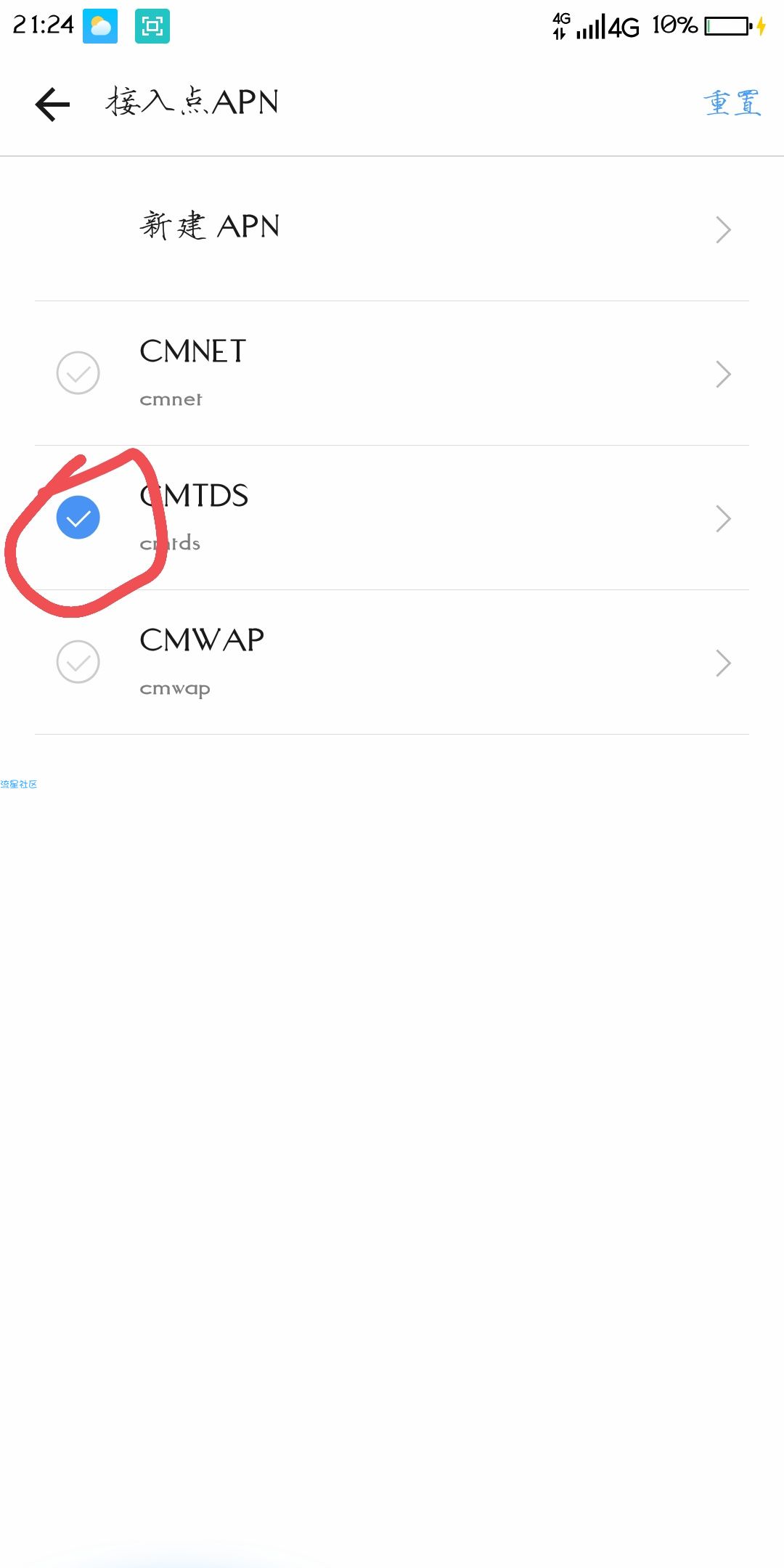Open CMWAP details via its chevron
The width and height of the screenshot is (784, 1568).
coord(723,663)
